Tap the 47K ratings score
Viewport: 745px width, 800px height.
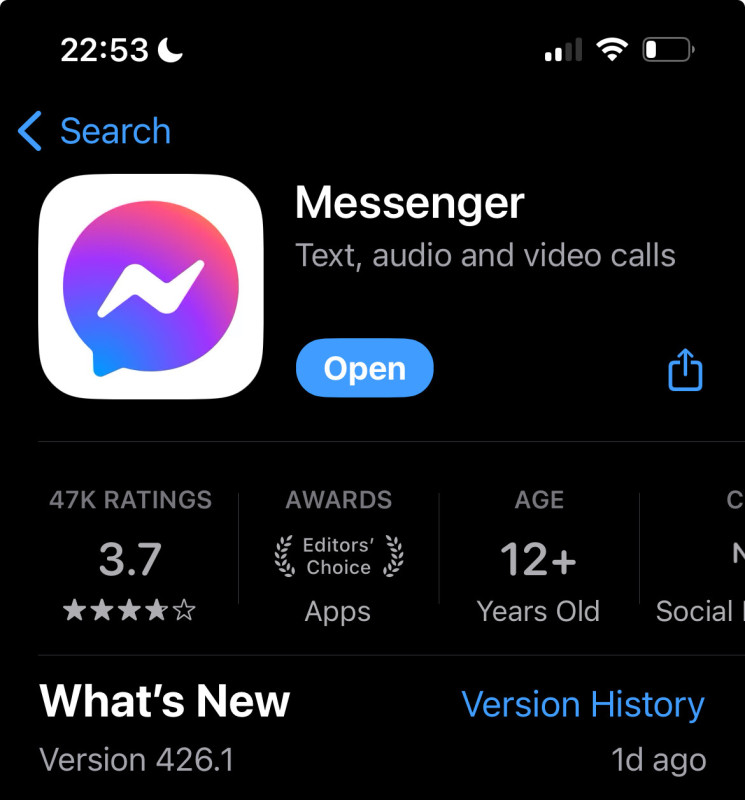(x=130, y=557)
